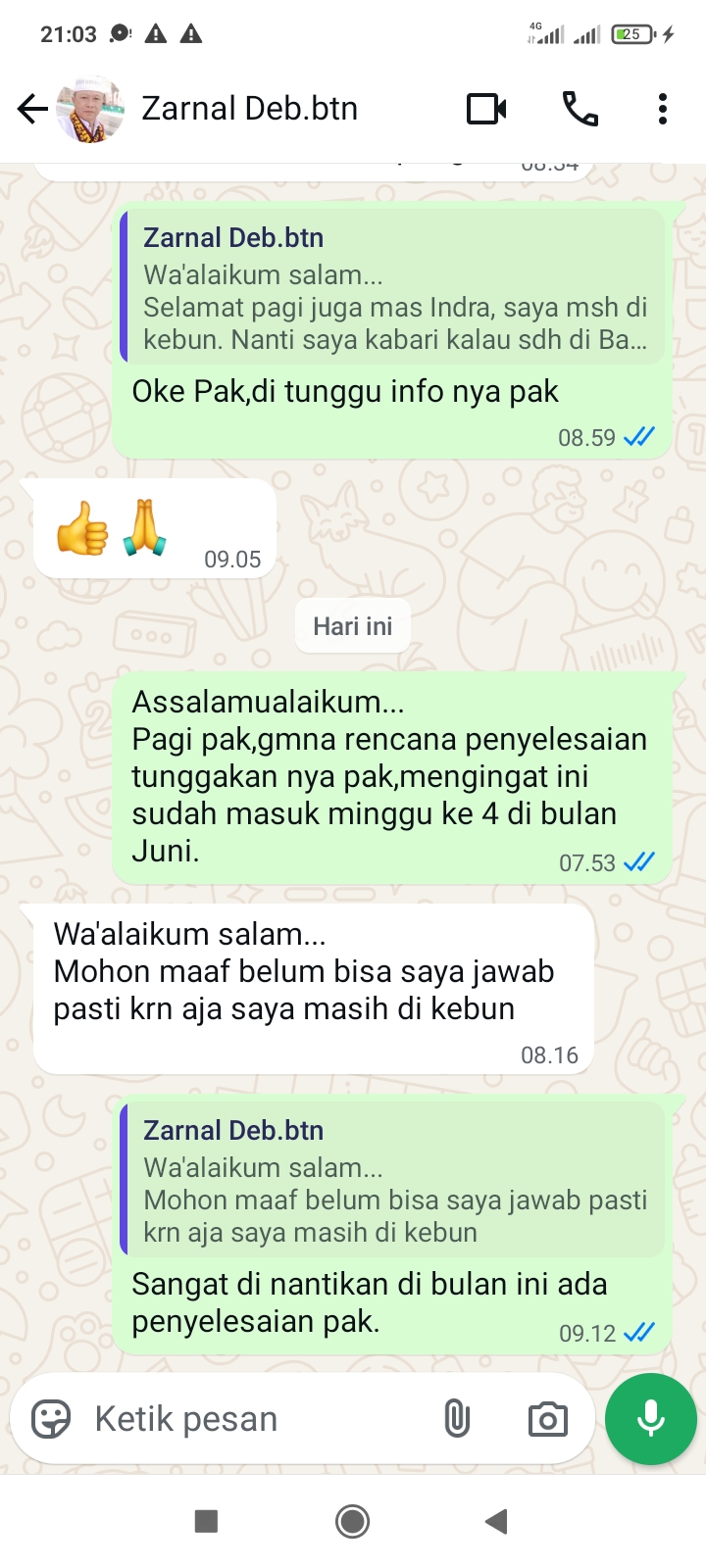
Task: Jump to quoted message about 'masih di kebun'
Action: click(x=392, y=1181)
